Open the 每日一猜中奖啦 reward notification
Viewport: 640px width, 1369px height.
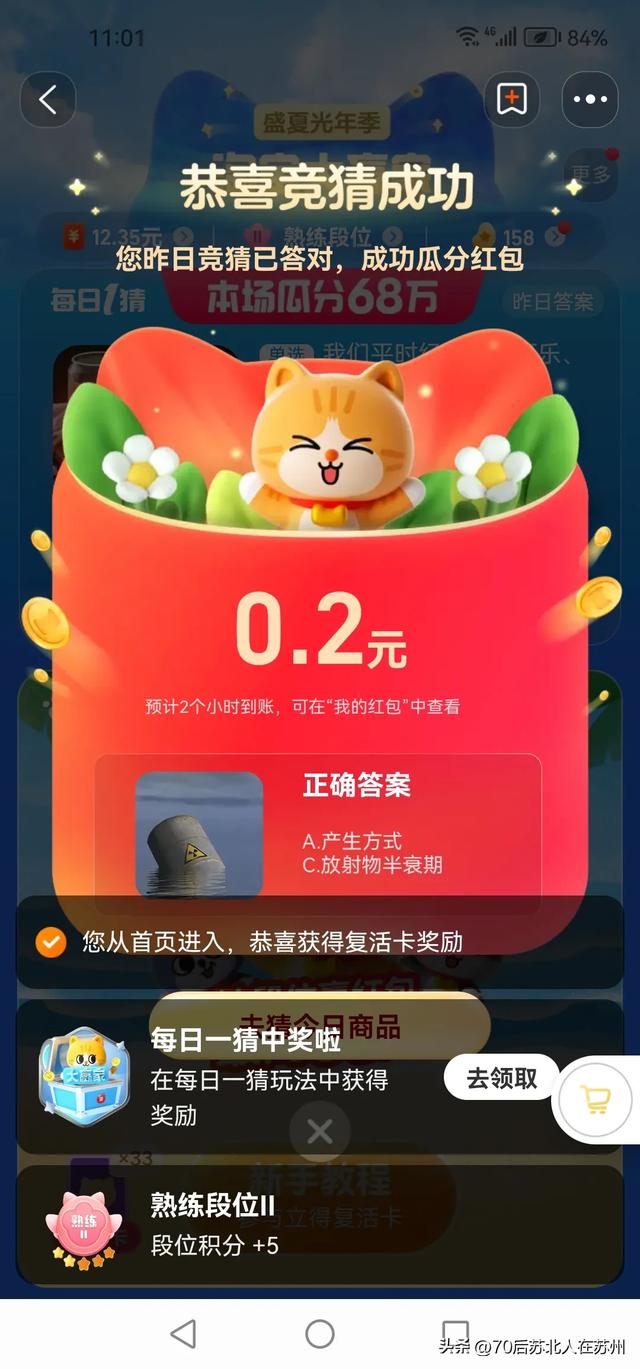[x=250, y=1076]
